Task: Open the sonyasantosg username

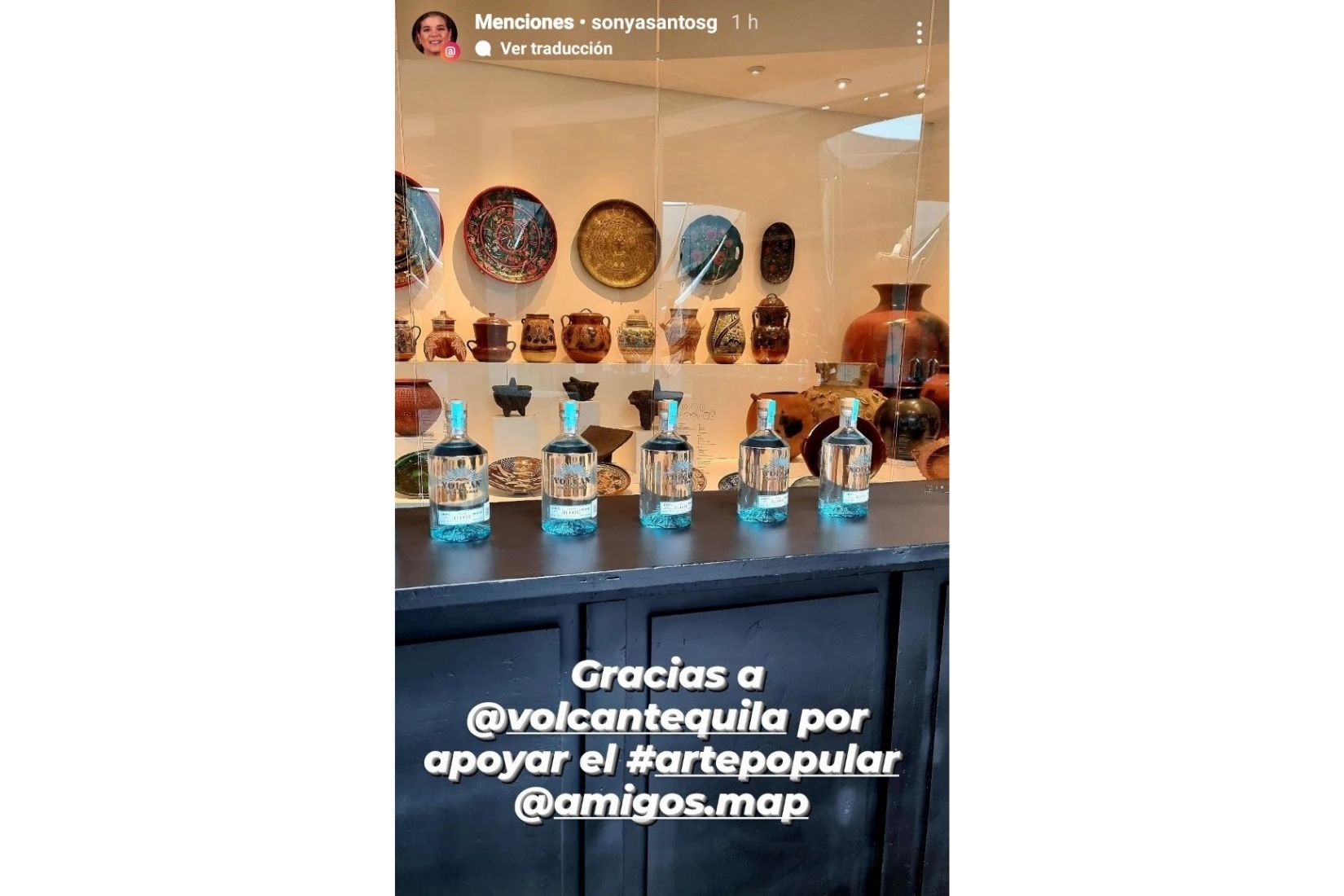Action: point(654,23)
